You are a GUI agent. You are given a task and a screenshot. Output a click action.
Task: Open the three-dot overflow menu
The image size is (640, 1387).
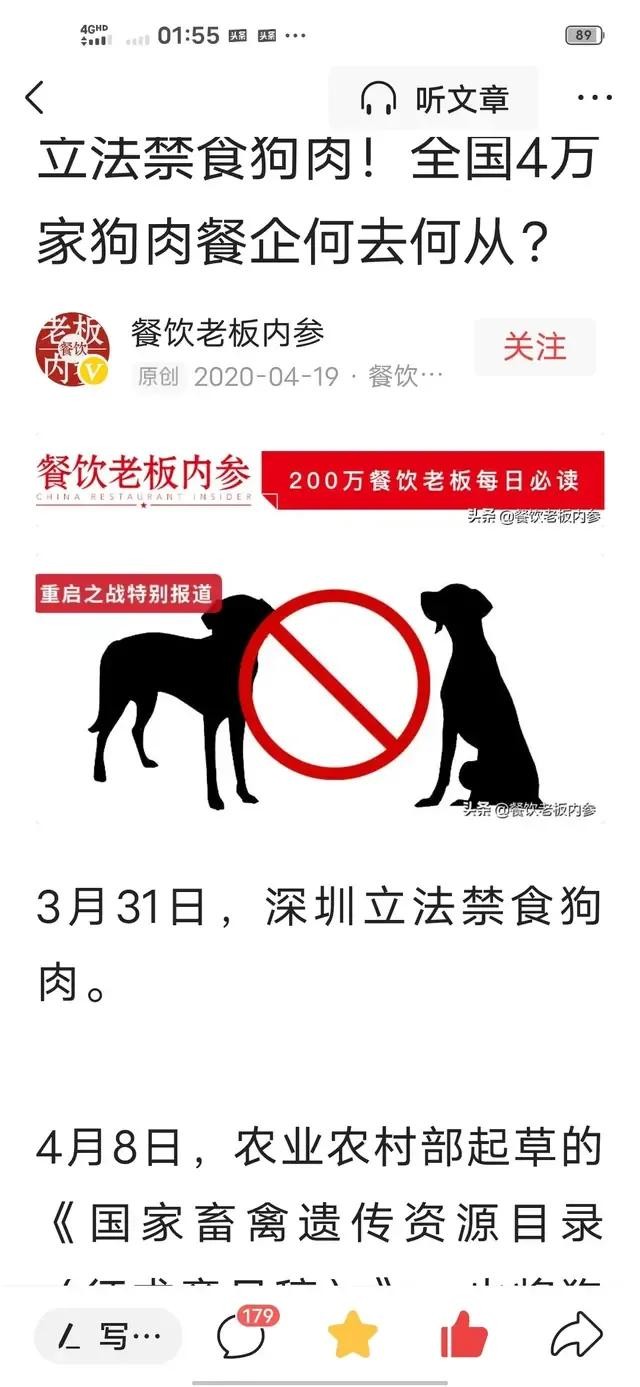[595, 98]
